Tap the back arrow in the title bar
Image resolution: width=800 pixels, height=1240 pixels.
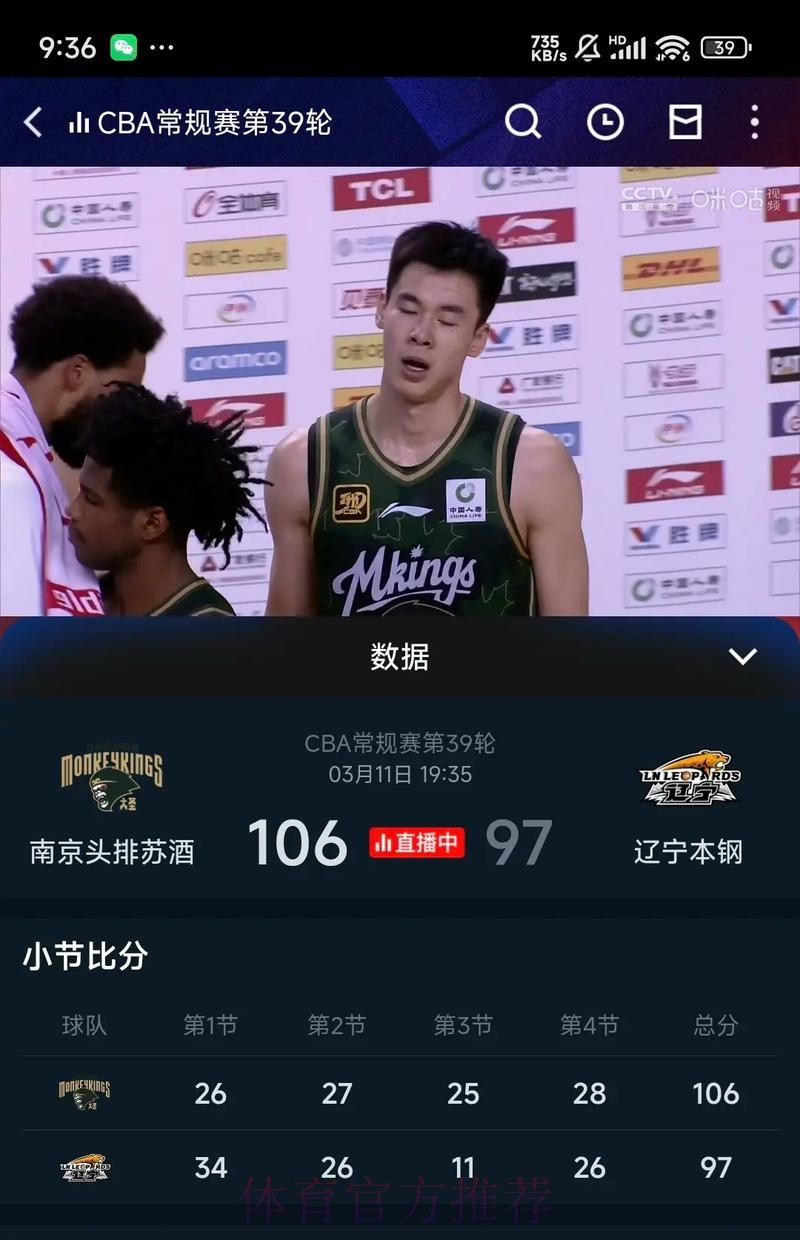30,122
